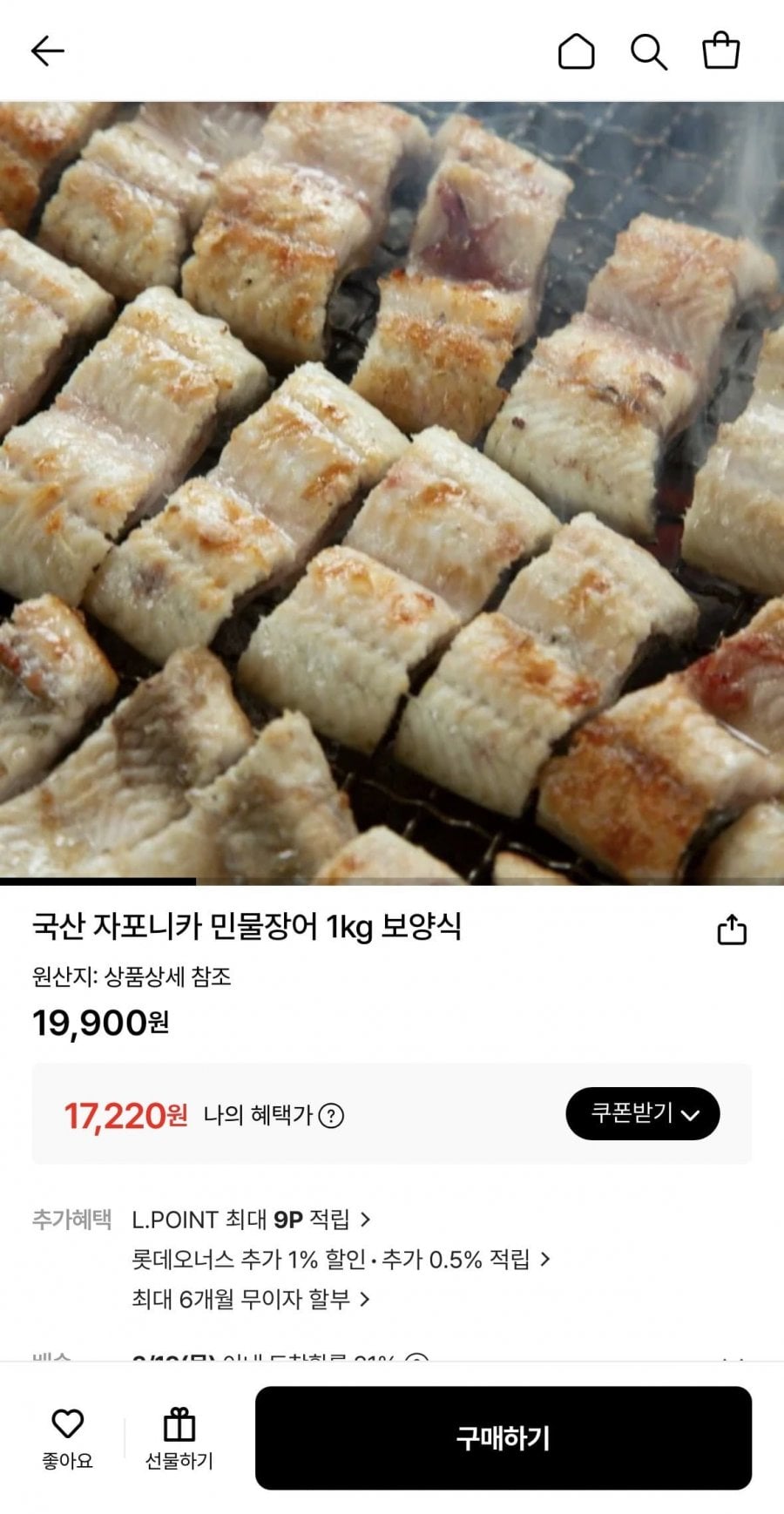
Task: Go back using the top arrow
Action: [x=48, y=51]
